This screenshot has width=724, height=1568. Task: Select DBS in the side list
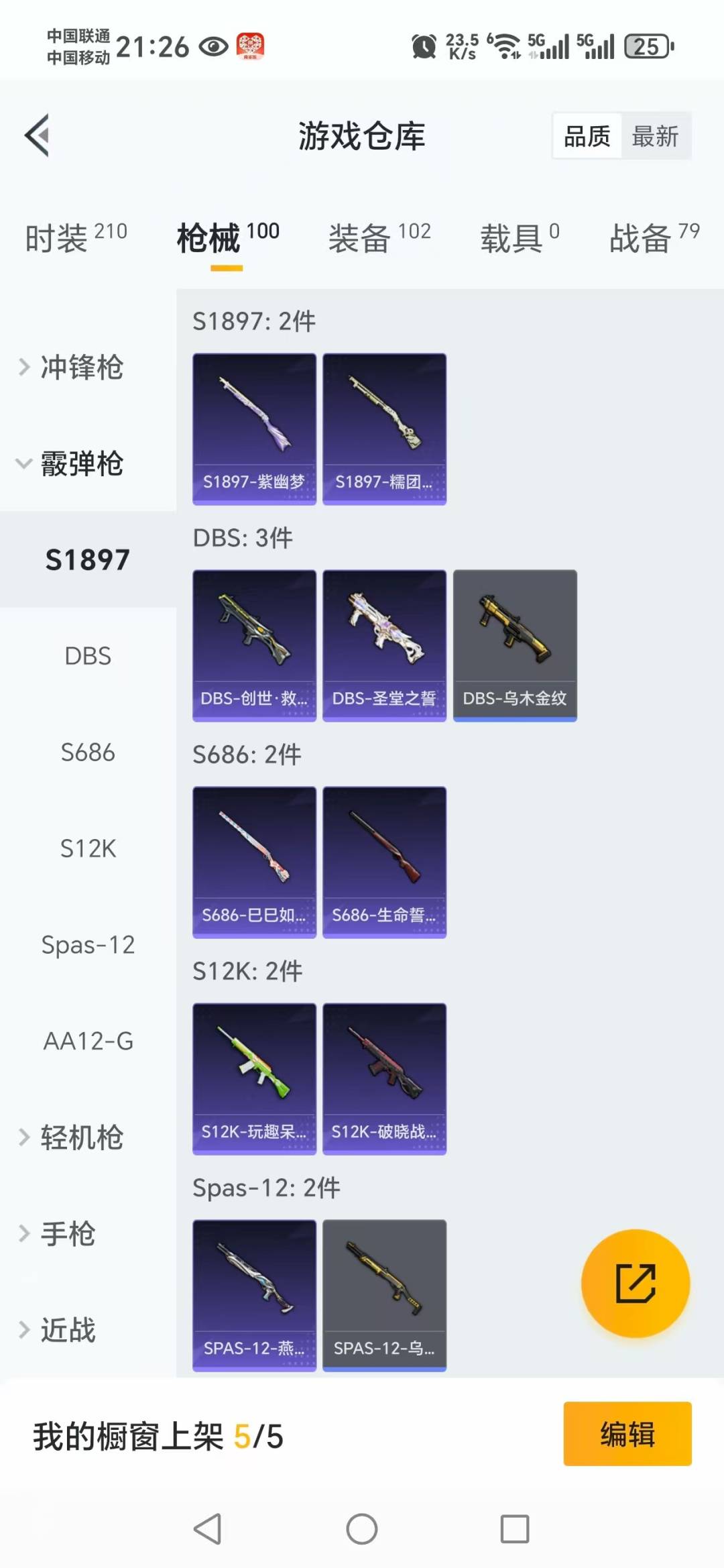tap(88, 656)
